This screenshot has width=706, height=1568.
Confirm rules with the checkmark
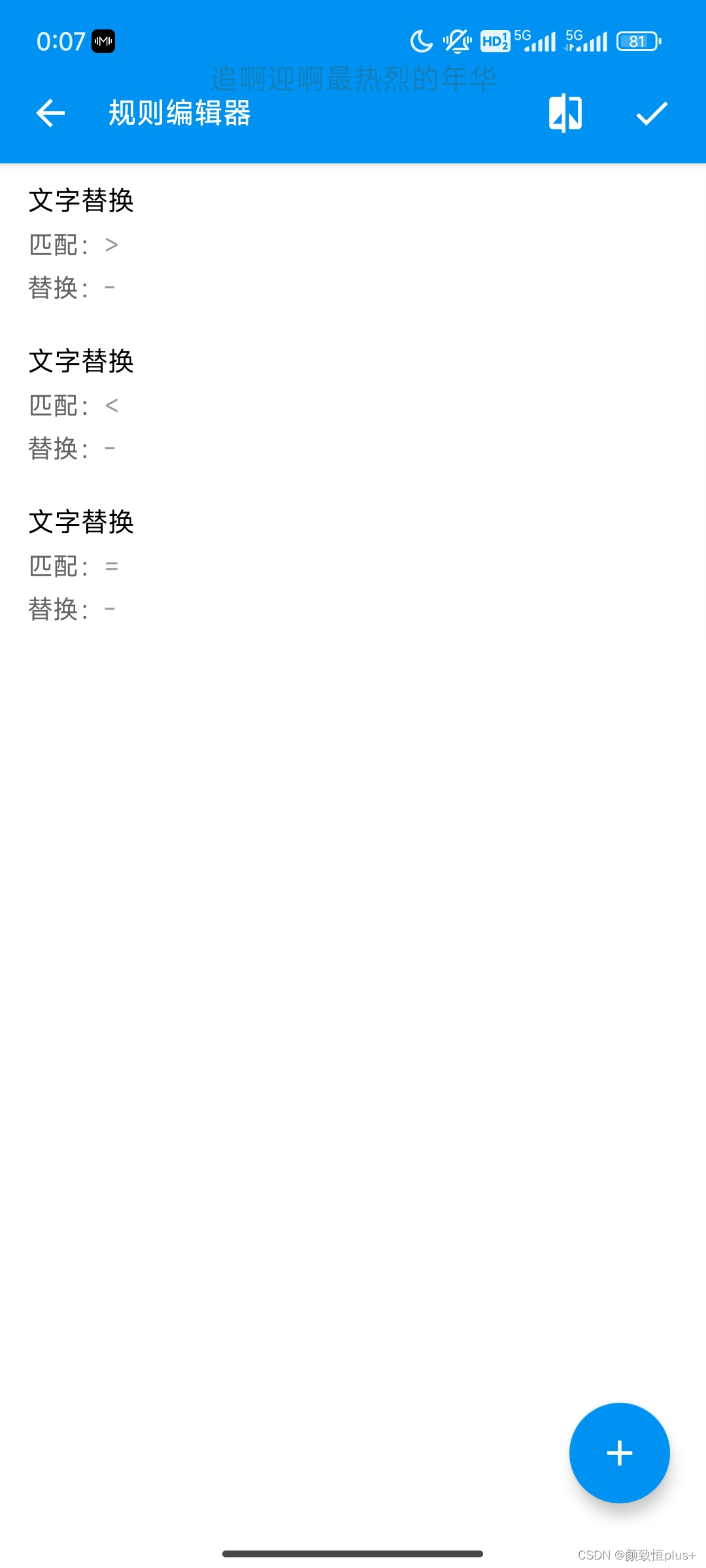[652, 114]
